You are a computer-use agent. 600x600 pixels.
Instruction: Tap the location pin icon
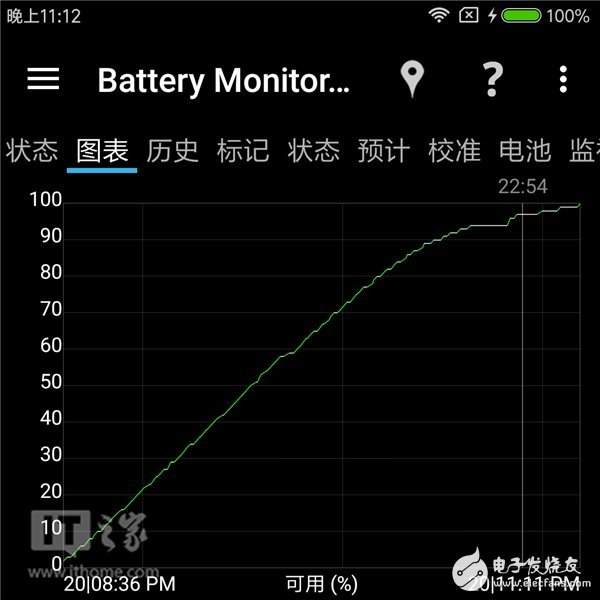(x=412, y=80)
